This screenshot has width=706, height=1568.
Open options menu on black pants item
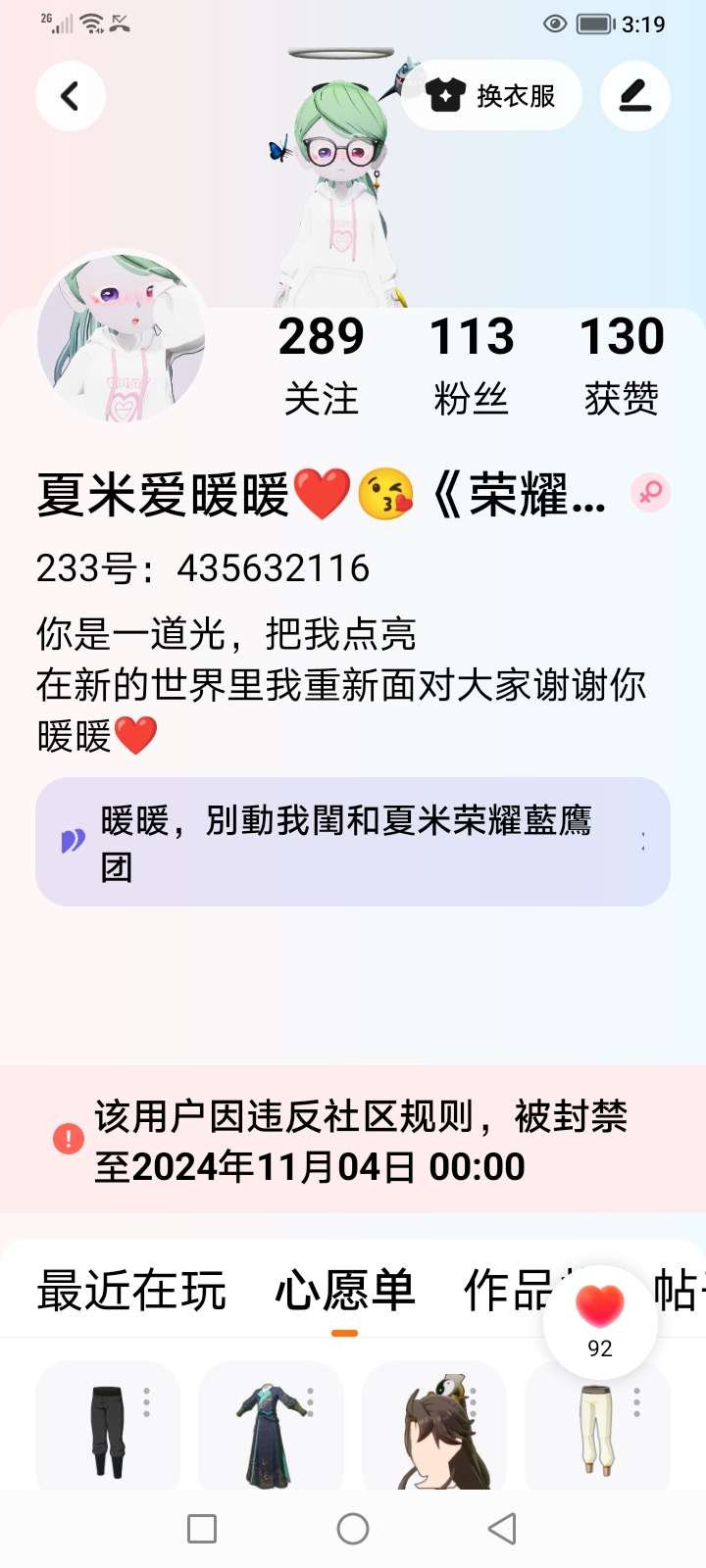(147, 1402)
